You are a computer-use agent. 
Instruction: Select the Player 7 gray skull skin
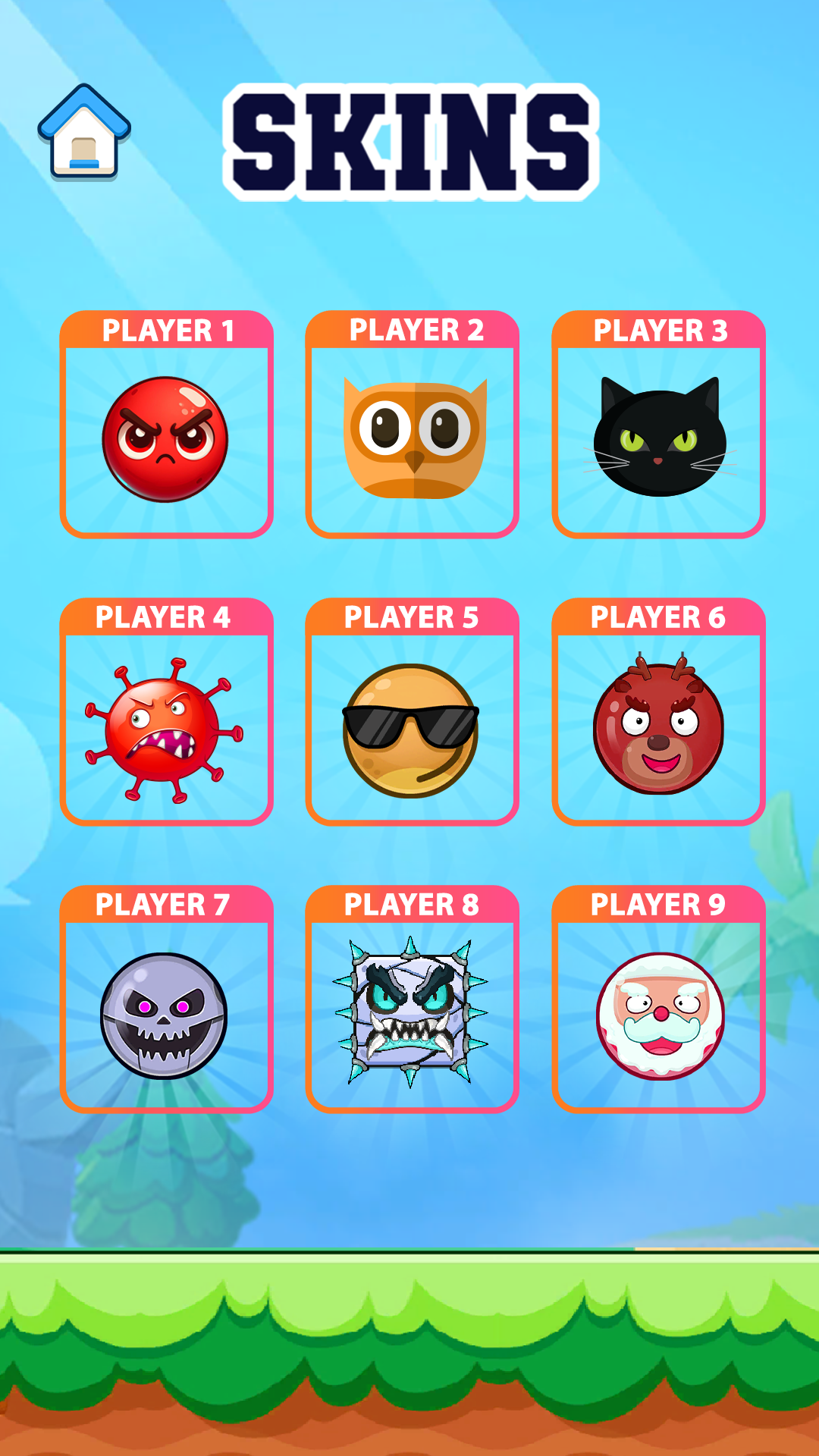[166, 1014]
